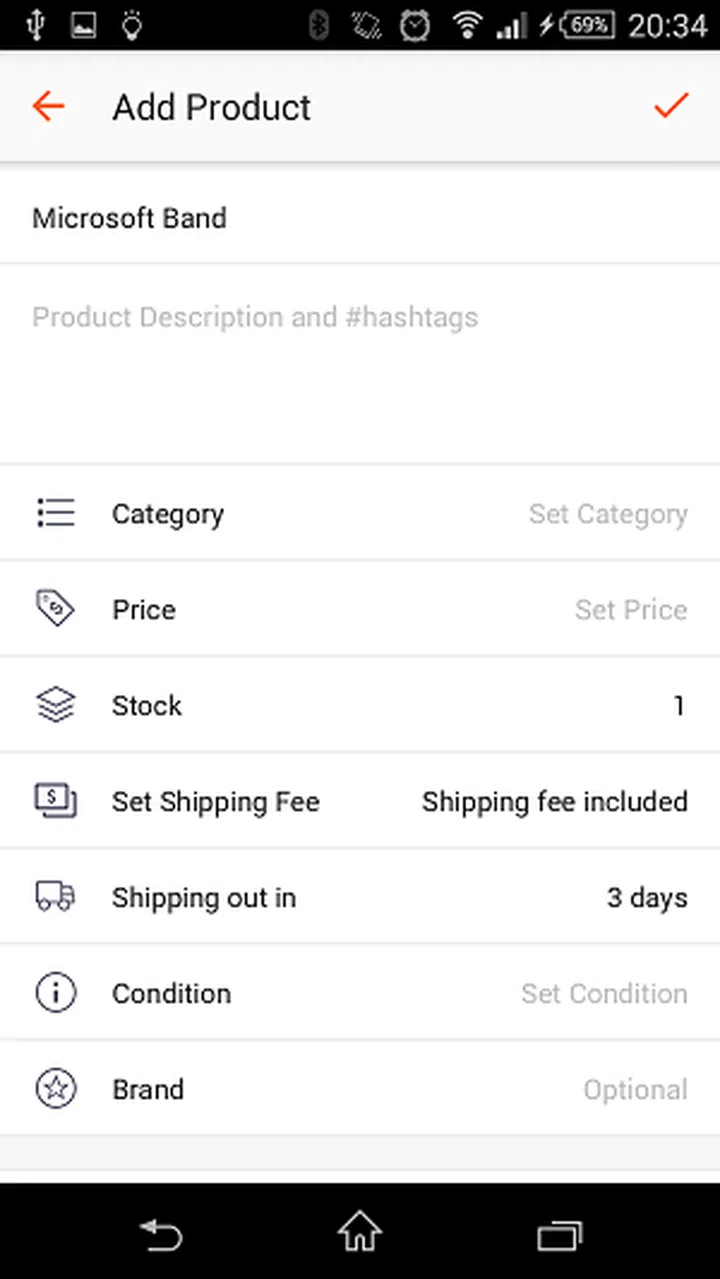Click the Brand star badge icon
The height and width of the screenshot is (1279, 720).
click(x=55, y=1089)
